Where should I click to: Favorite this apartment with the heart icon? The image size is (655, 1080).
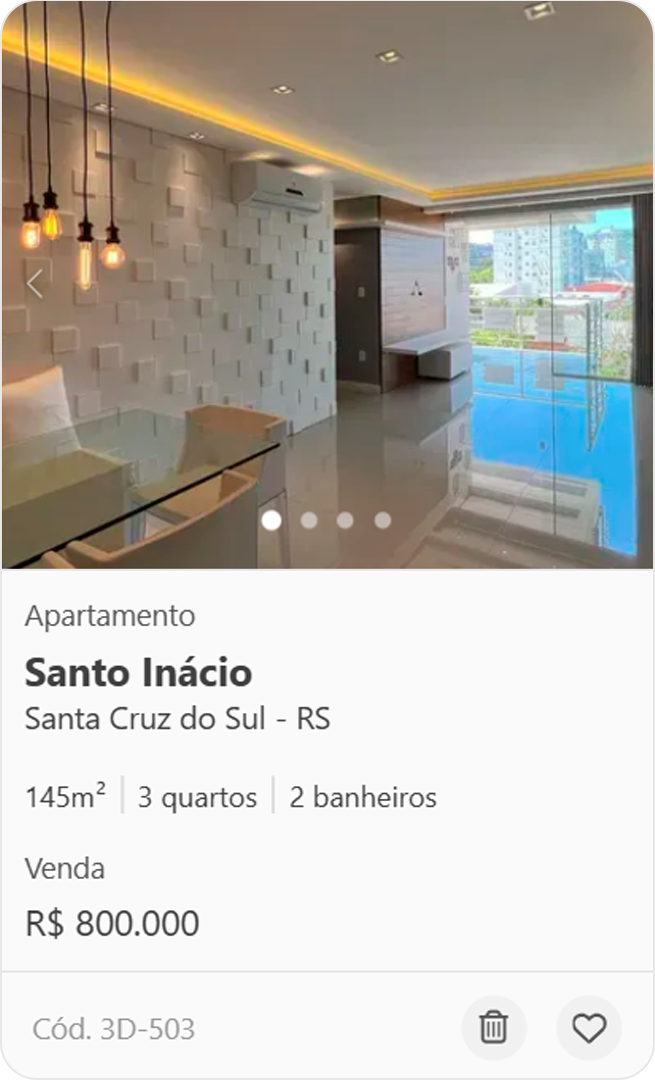[x=589, y=1027]
